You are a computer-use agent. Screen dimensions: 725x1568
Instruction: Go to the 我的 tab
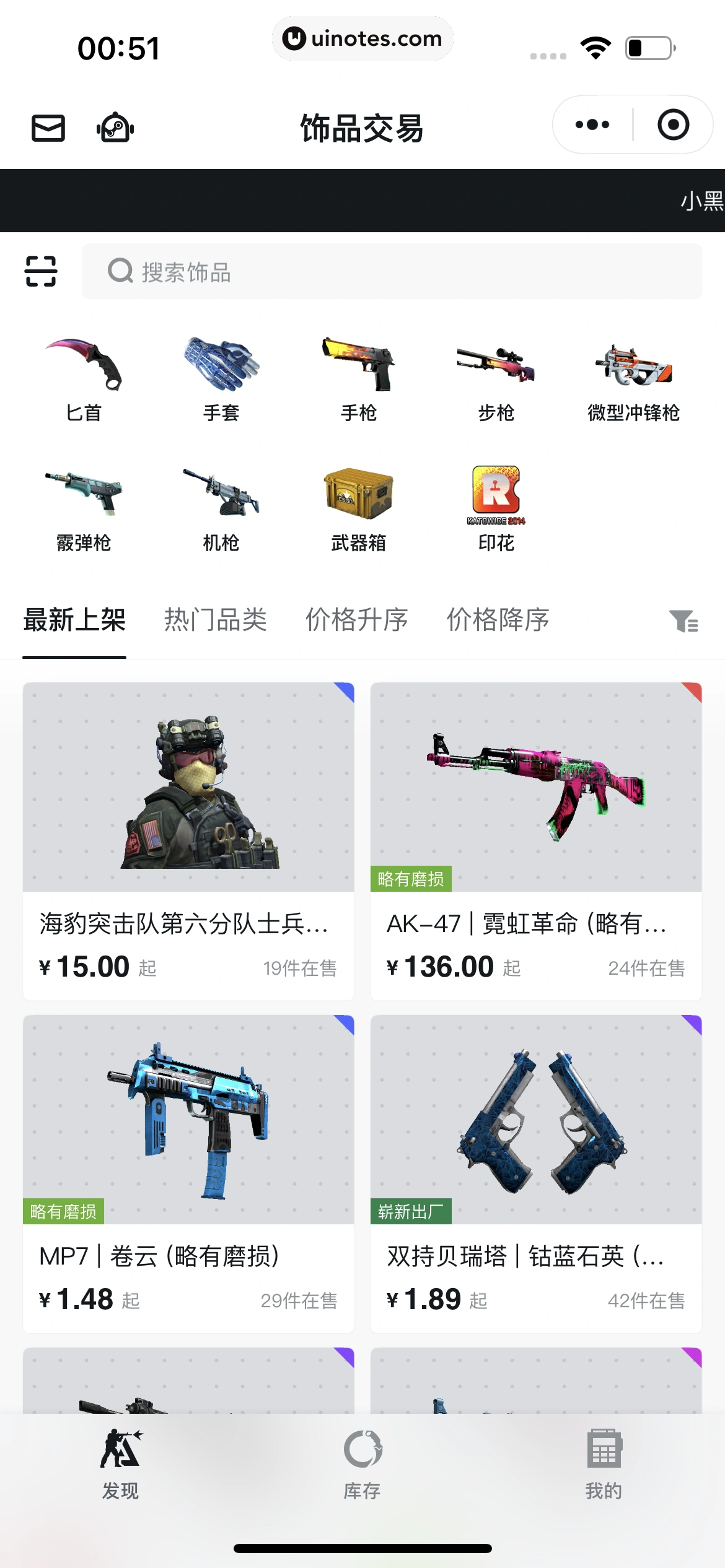(x=604, y=1465)
